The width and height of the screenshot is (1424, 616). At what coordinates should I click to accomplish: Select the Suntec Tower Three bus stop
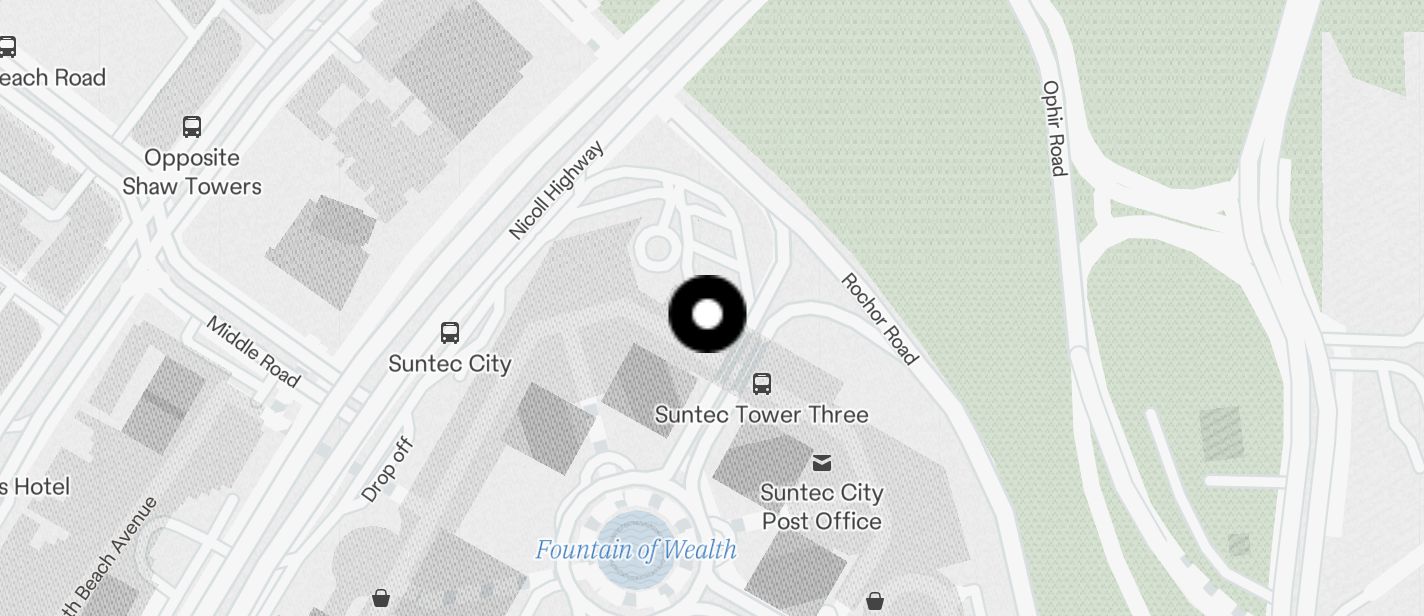(762, 384)
